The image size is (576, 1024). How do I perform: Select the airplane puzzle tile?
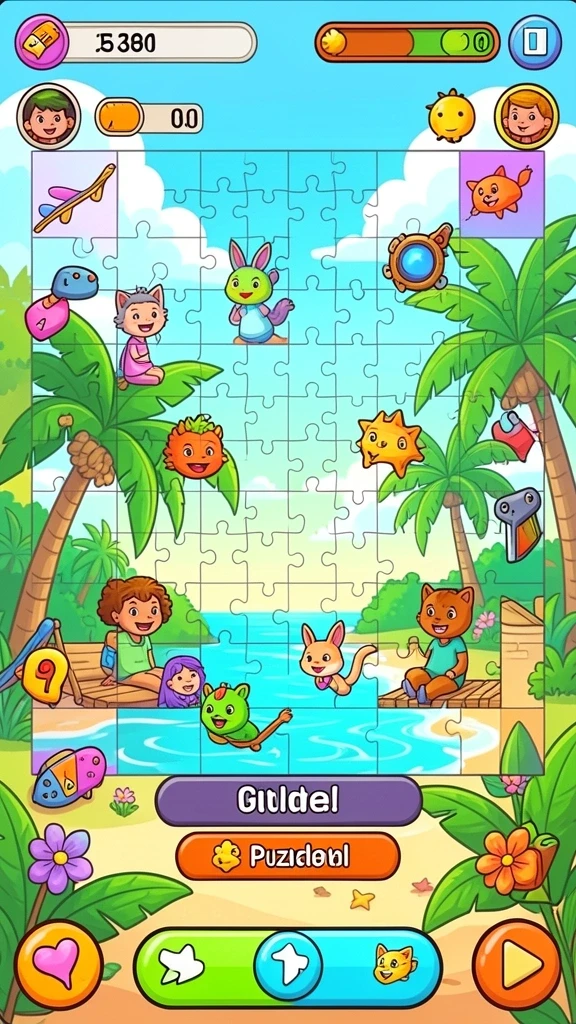74,195
